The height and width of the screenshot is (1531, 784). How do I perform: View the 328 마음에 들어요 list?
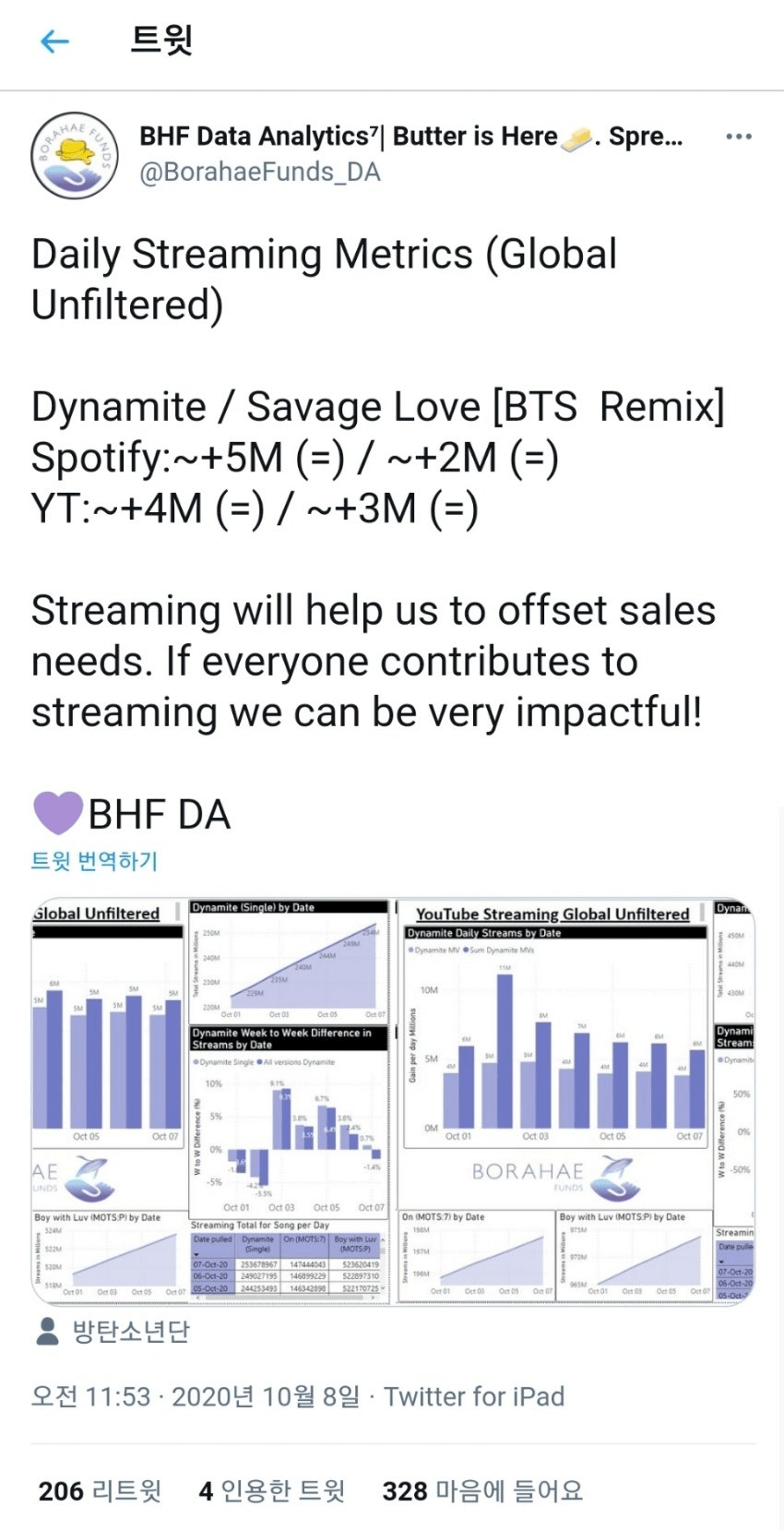click(482, 1491)
